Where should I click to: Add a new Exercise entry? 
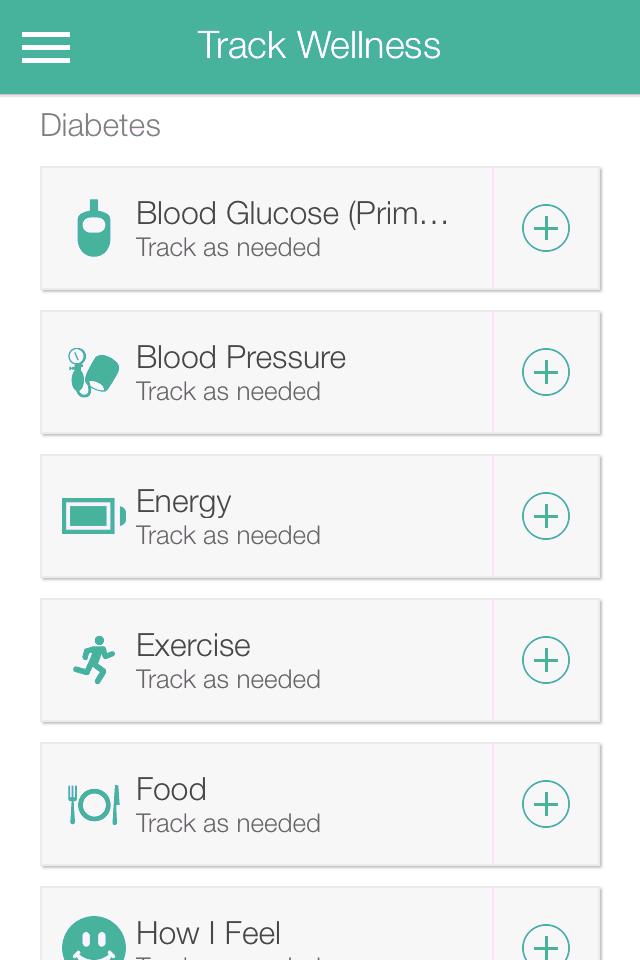546,661
